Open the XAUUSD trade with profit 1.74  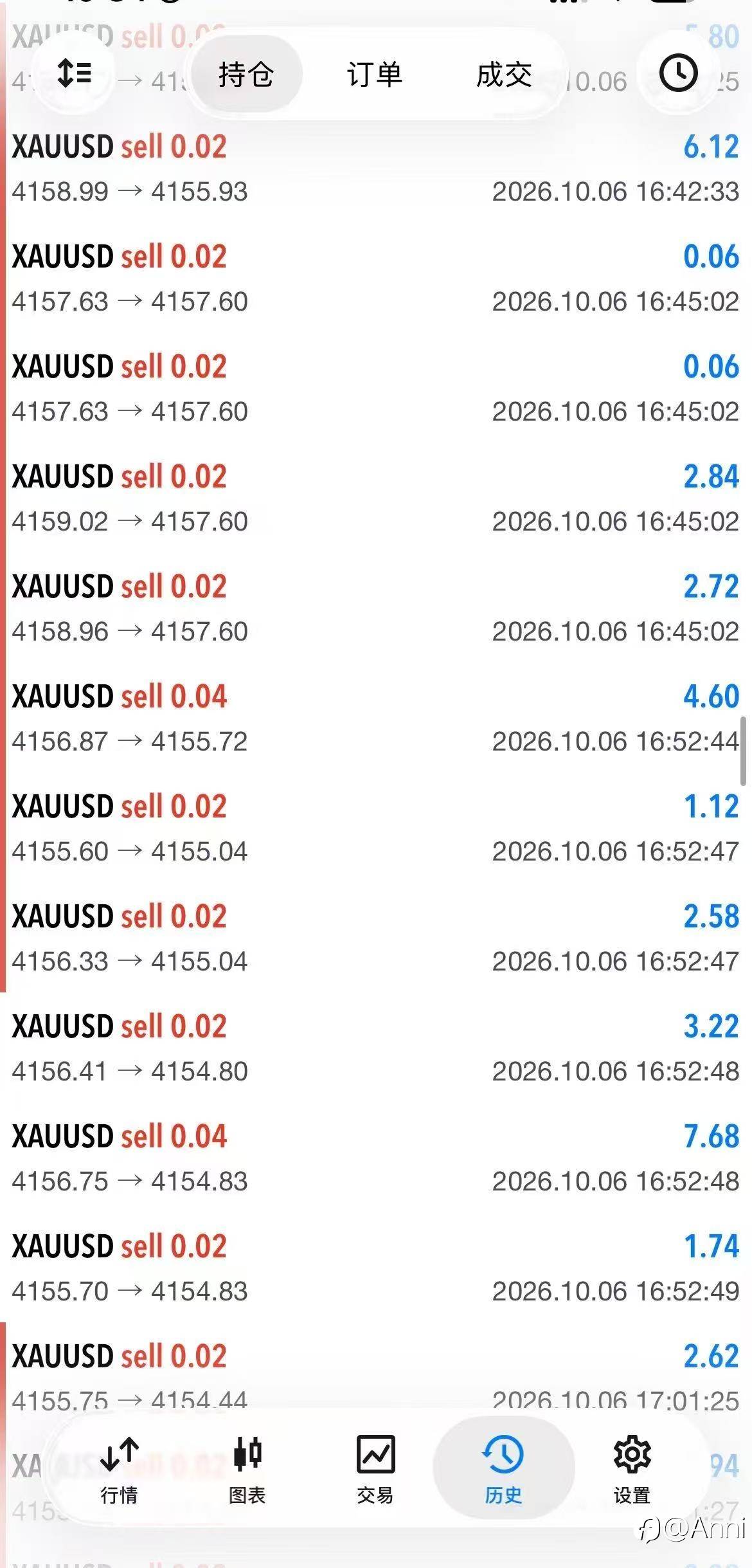coord(376,1268)
